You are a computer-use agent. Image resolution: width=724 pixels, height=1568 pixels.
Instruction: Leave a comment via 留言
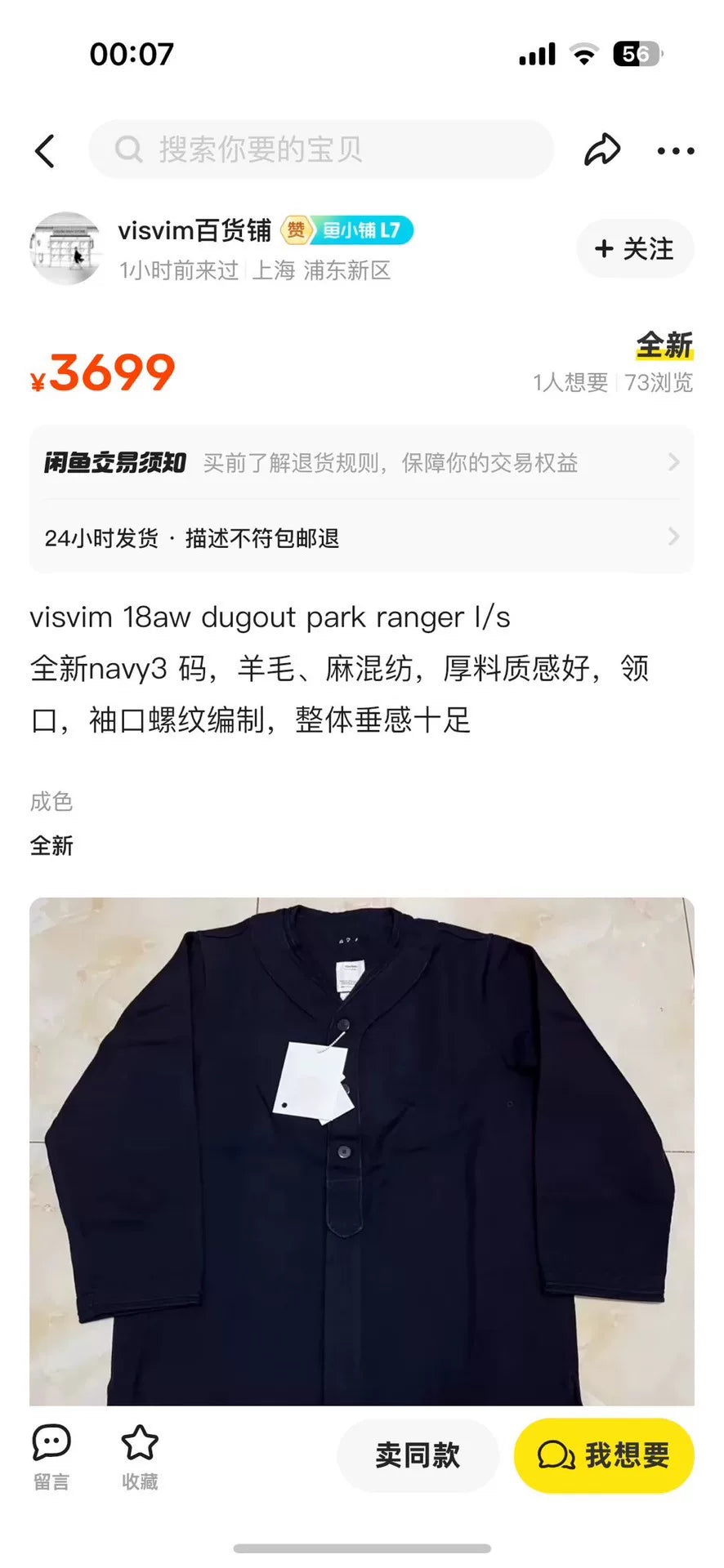(x=51, y=1457)
